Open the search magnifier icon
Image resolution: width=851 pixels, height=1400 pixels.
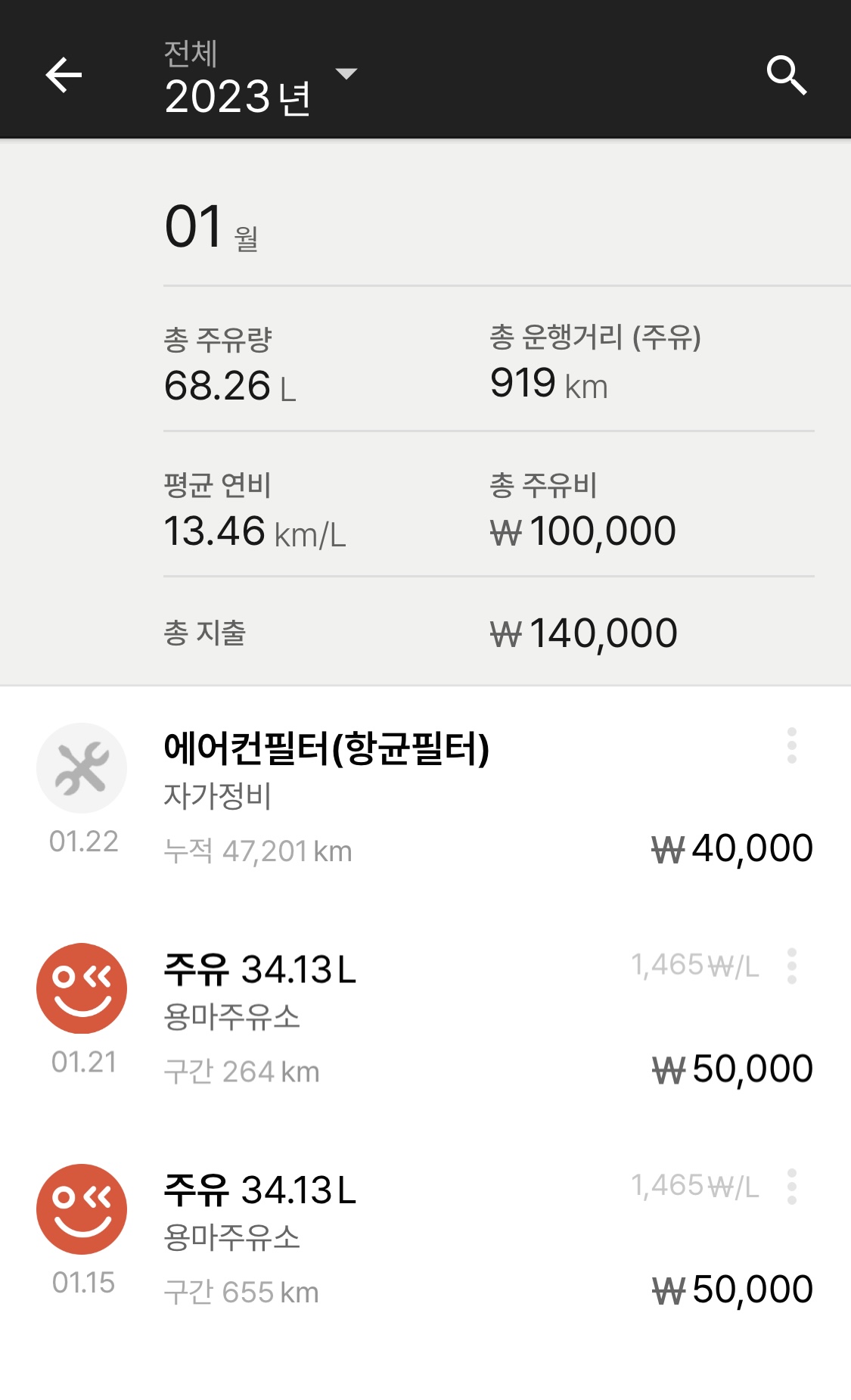(x=787, y=76)
